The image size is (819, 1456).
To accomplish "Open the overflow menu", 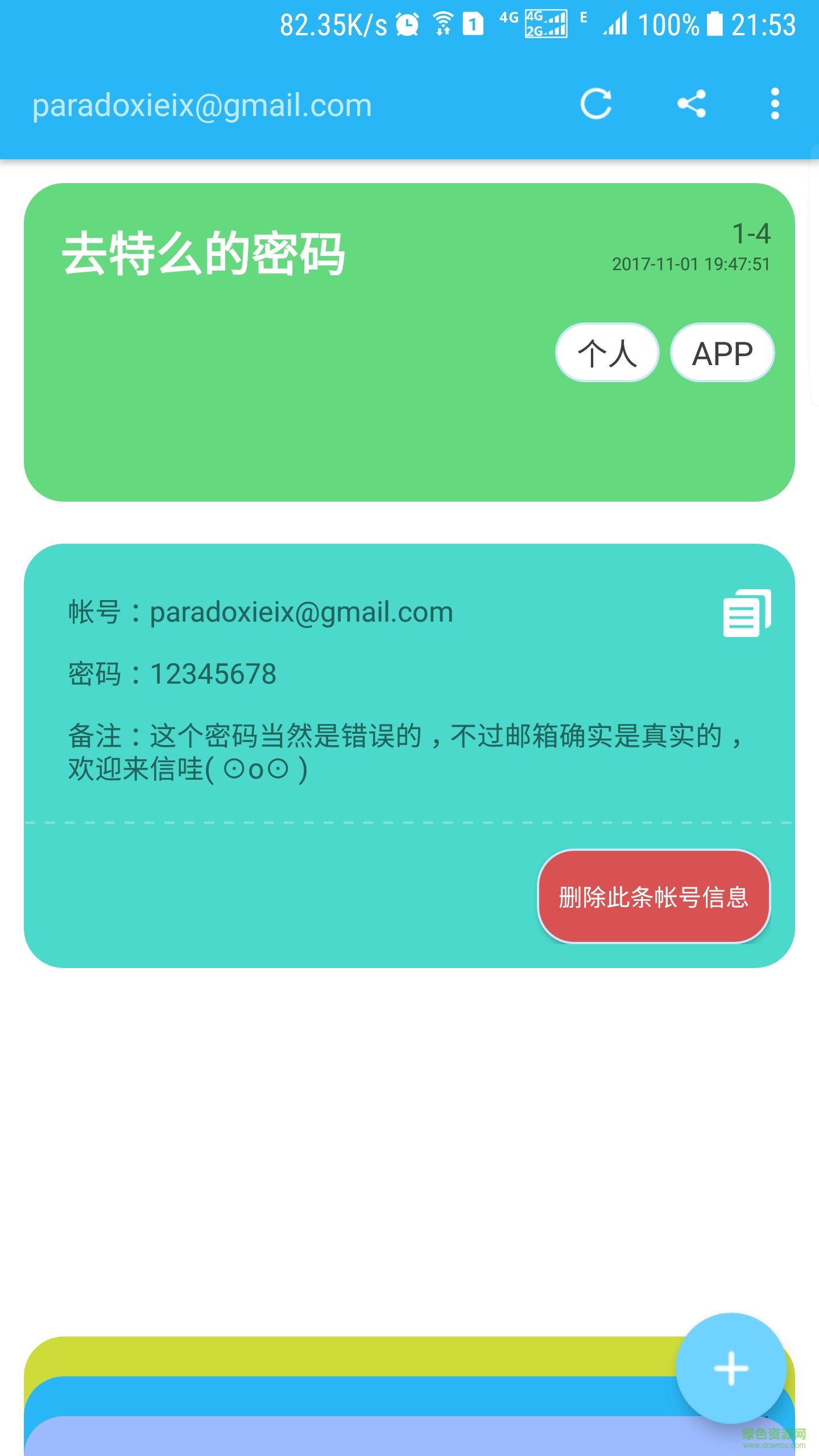I will 775,104.
